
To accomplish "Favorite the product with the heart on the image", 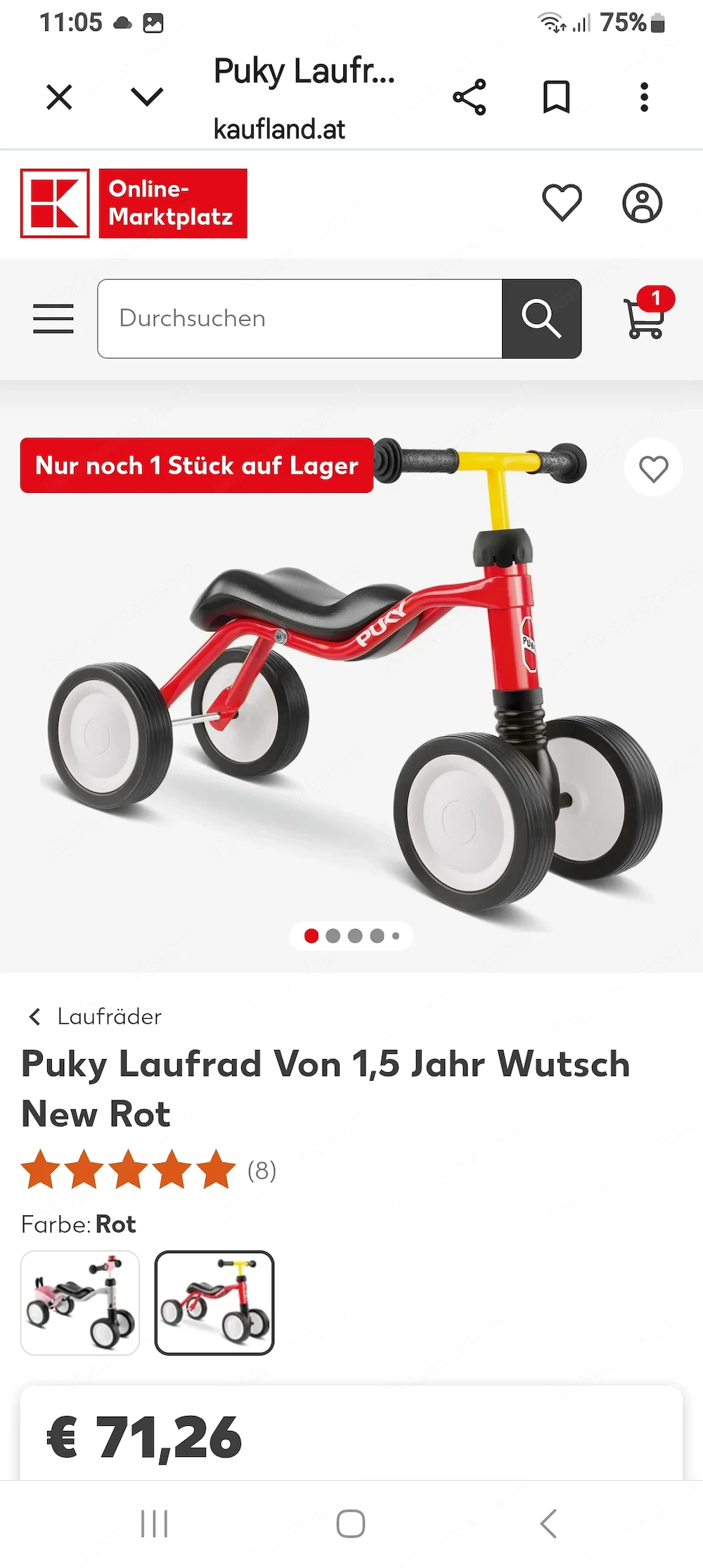I will click(654, 468).
